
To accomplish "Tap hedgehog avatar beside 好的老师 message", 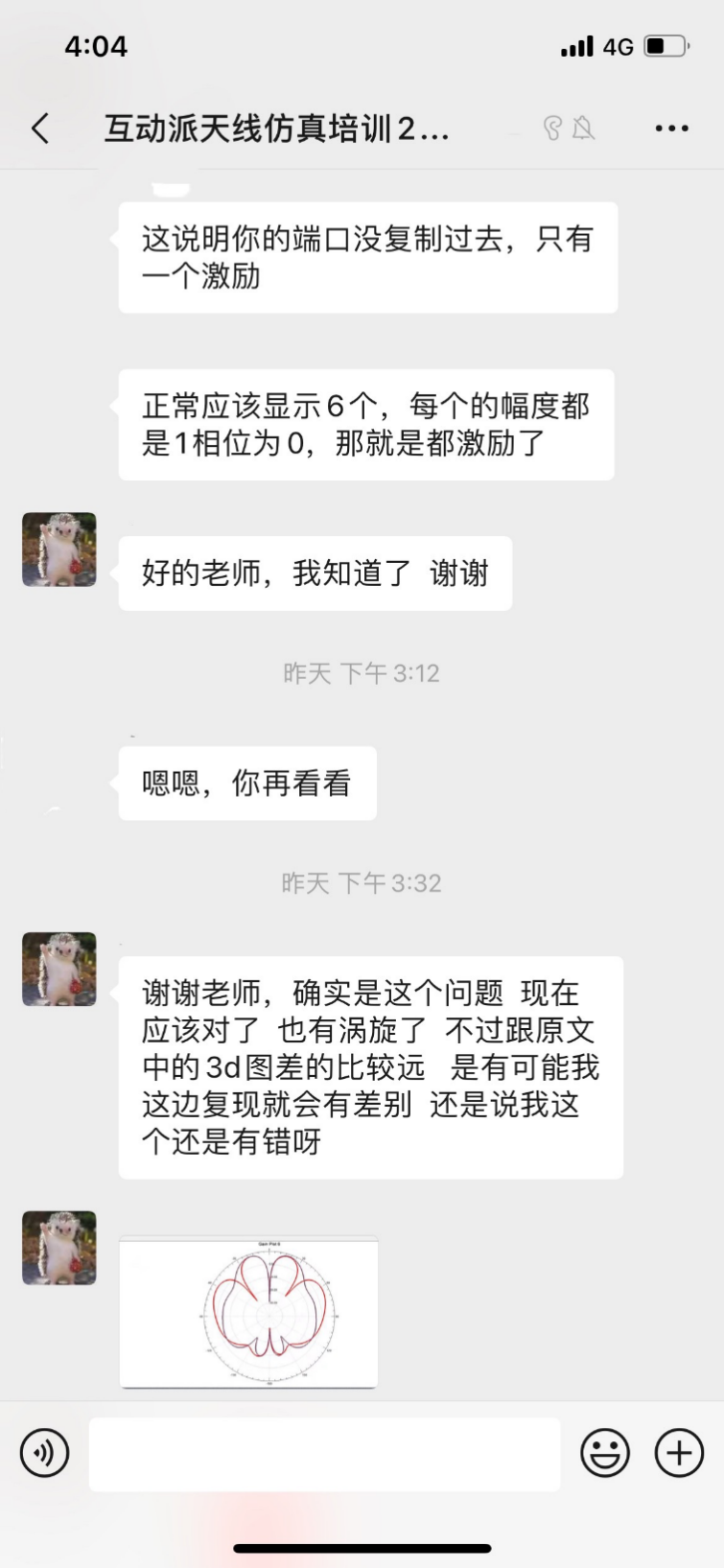I will (x=59, y=550).
